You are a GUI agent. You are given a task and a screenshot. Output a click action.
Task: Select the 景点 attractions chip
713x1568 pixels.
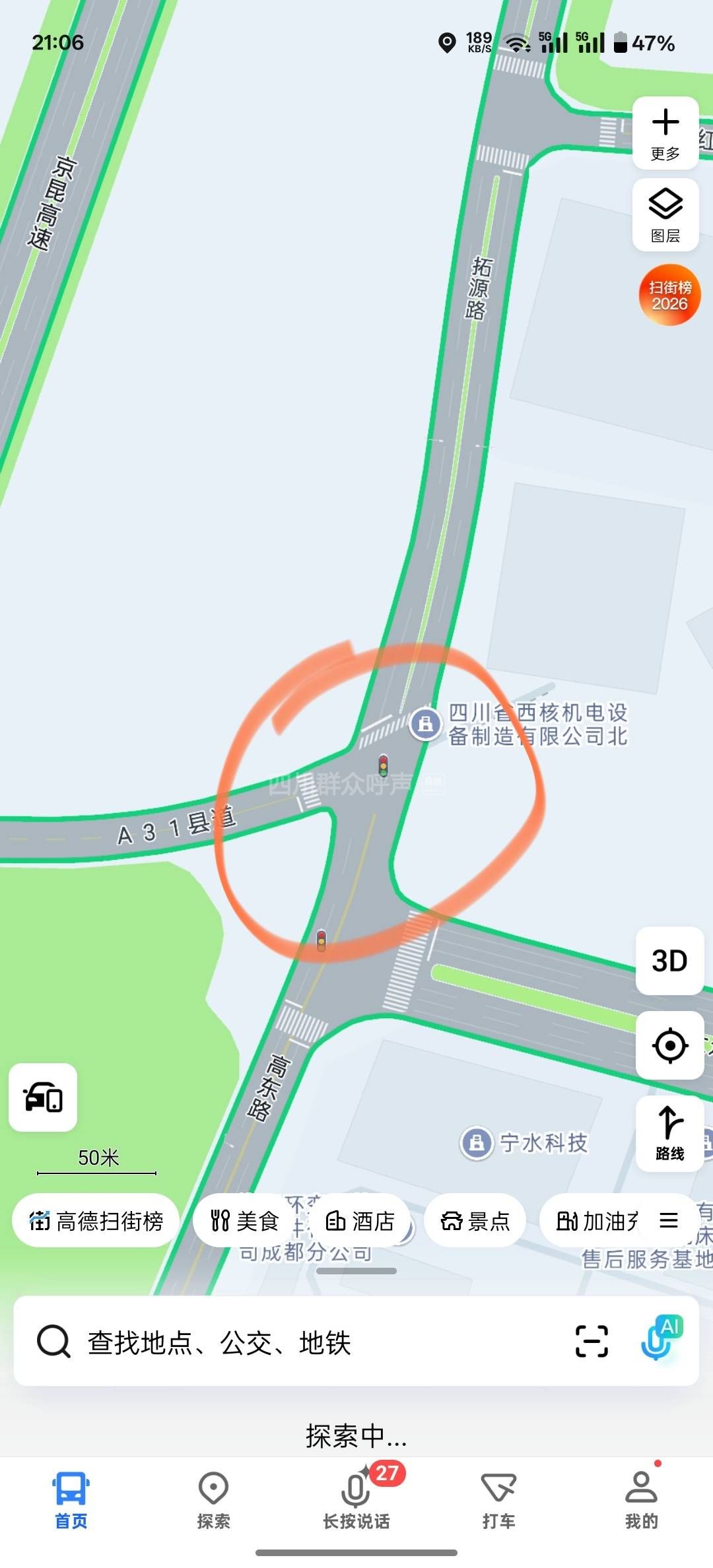475,1221
